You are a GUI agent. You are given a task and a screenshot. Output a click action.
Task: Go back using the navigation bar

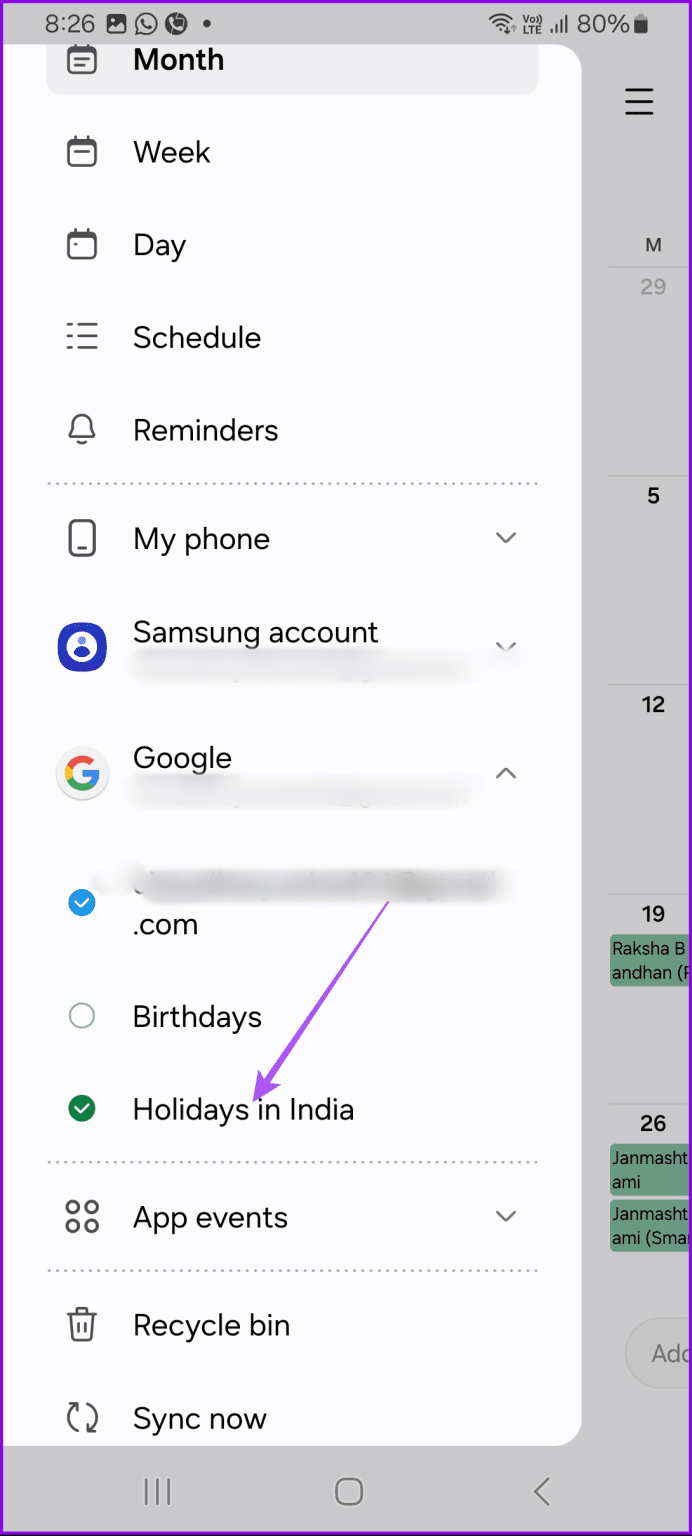tap(541, 1492)
